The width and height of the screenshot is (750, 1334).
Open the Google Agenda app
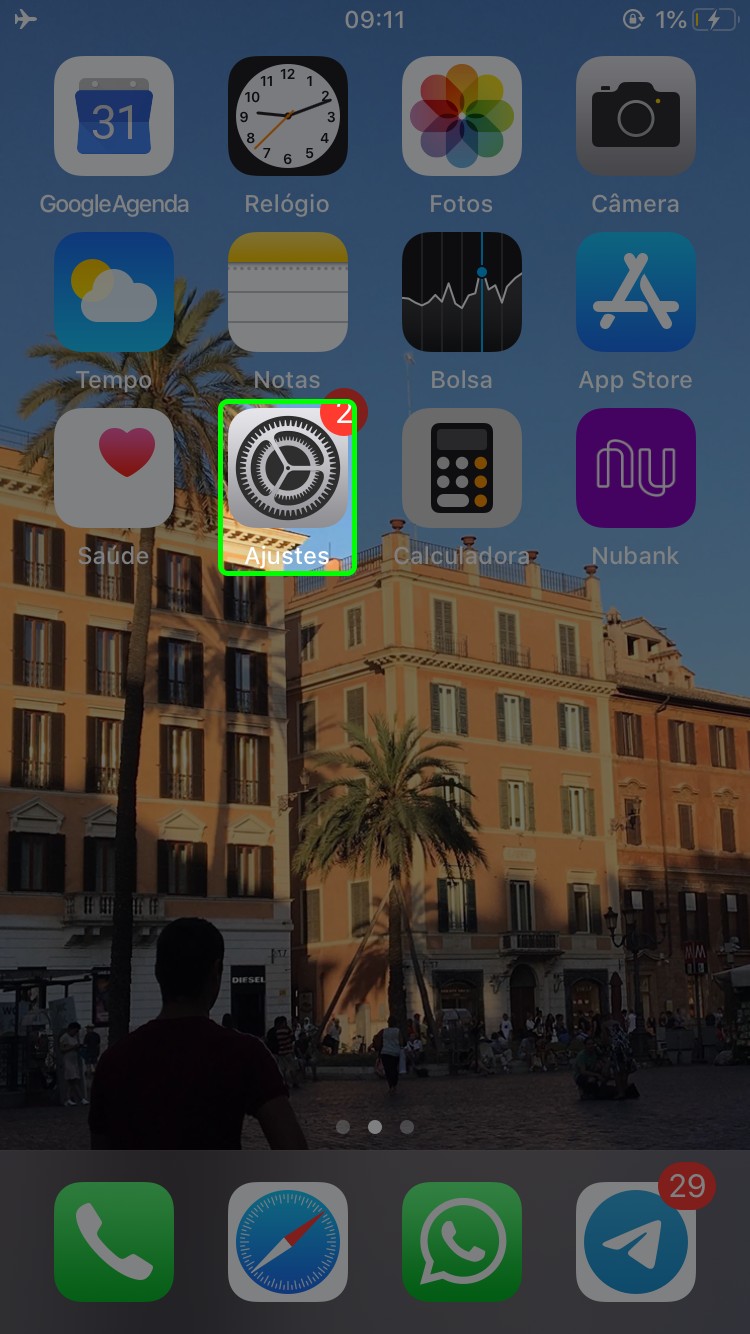(x=114, y=116)
